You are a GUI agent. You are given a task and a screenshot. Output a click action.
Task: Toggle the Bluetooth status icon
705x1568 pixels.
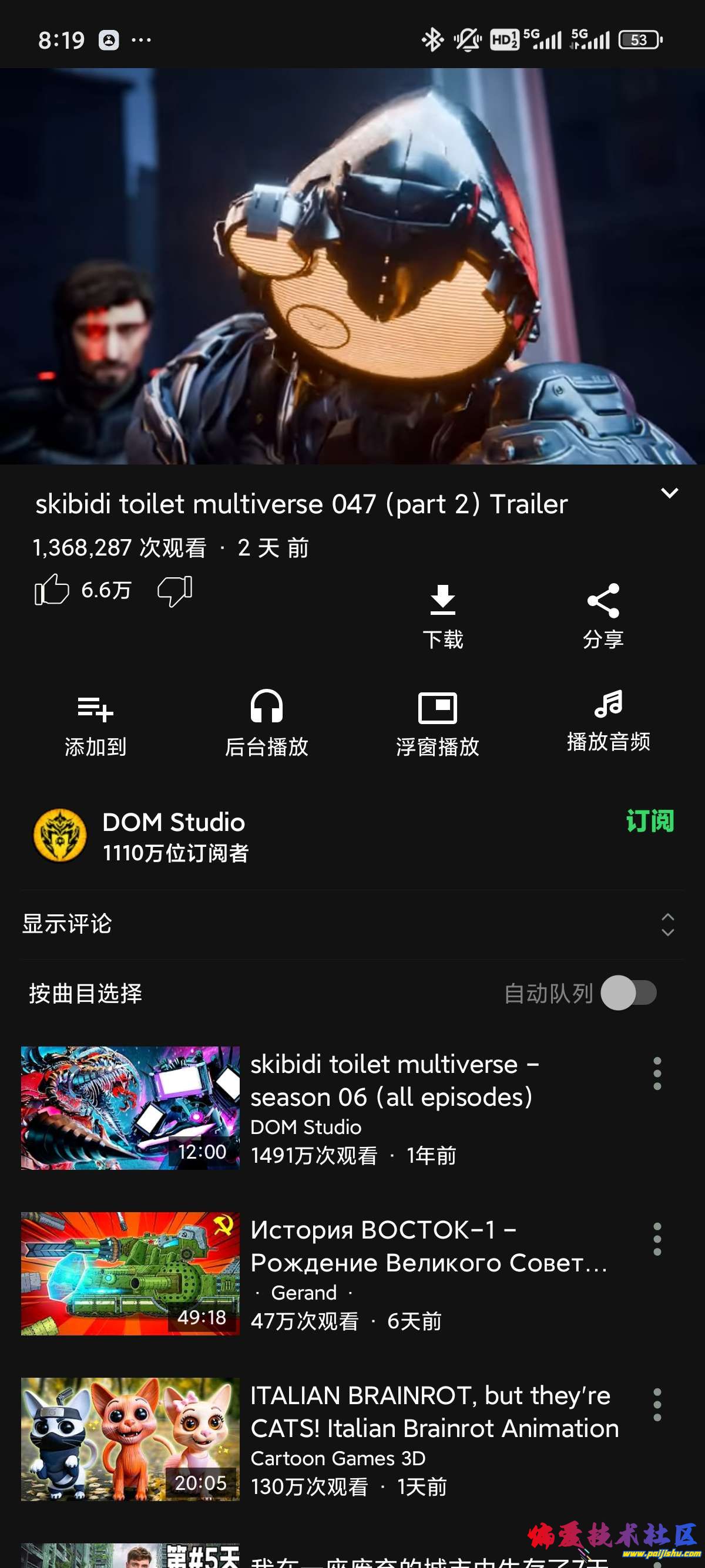[432, 38]
